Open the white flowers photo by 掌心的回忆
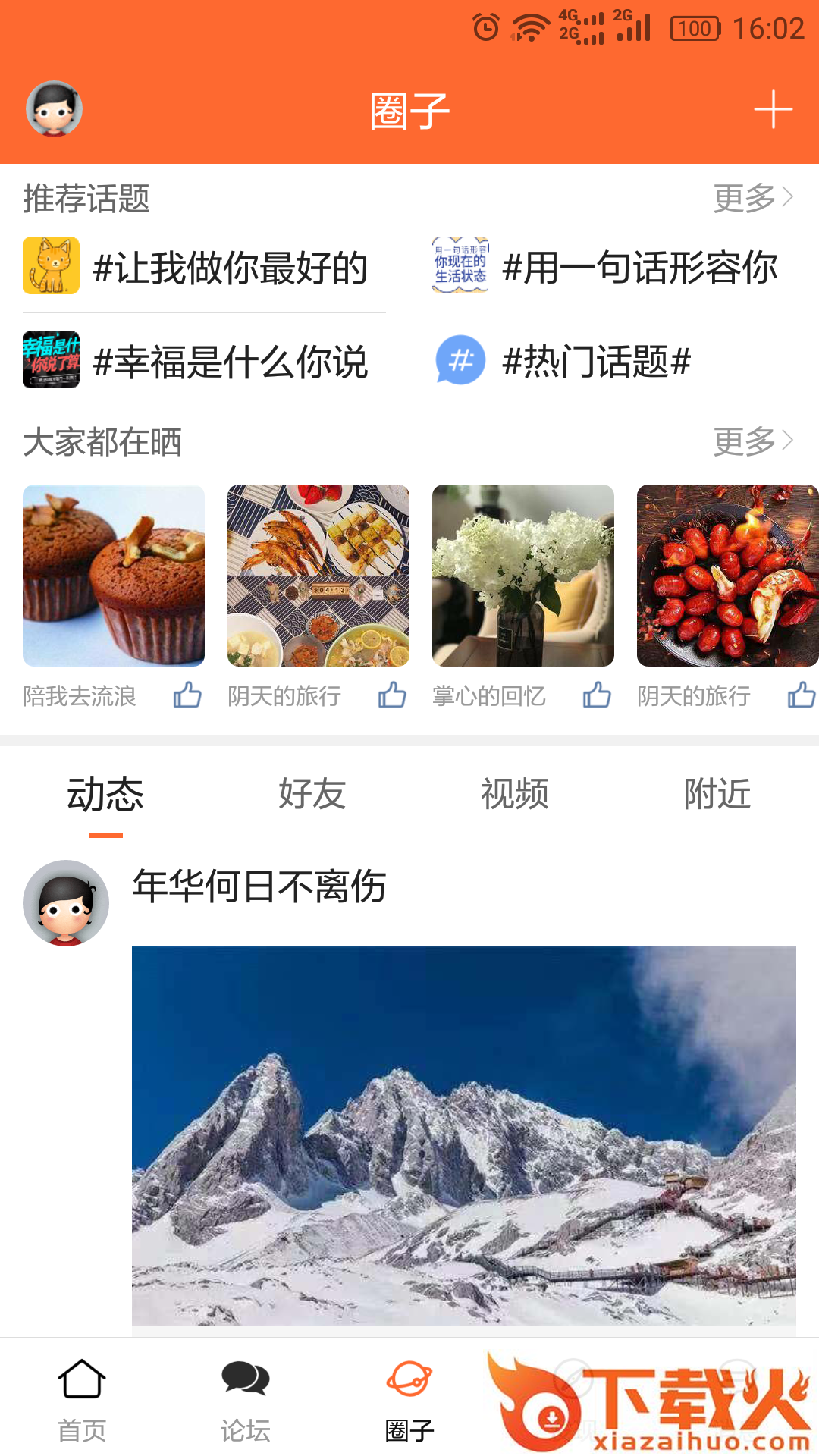The height and width of the screenshot is (1456, 819). click(523, 576)
